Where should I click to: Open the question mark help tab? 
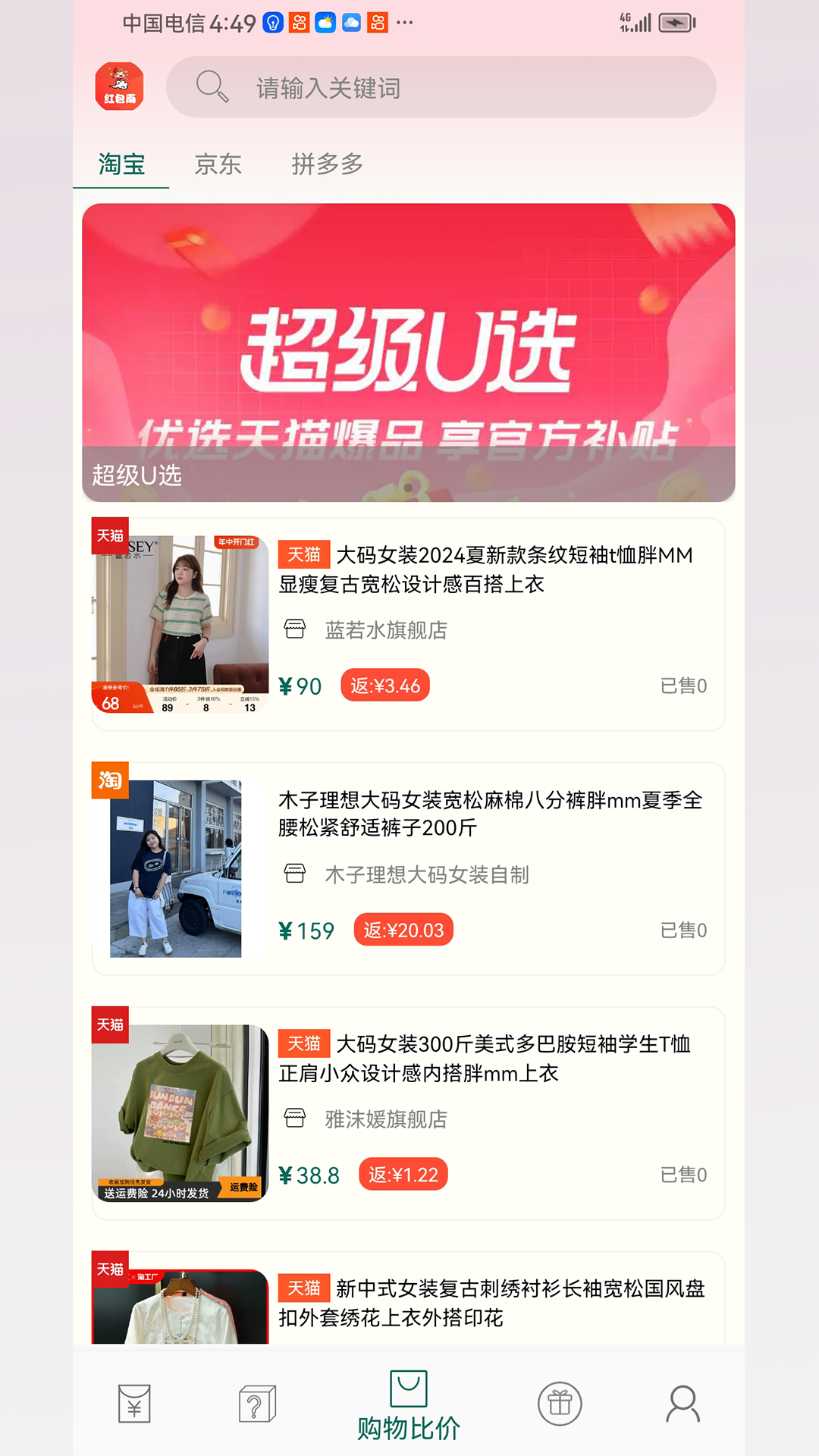(x=257, y=1404)
